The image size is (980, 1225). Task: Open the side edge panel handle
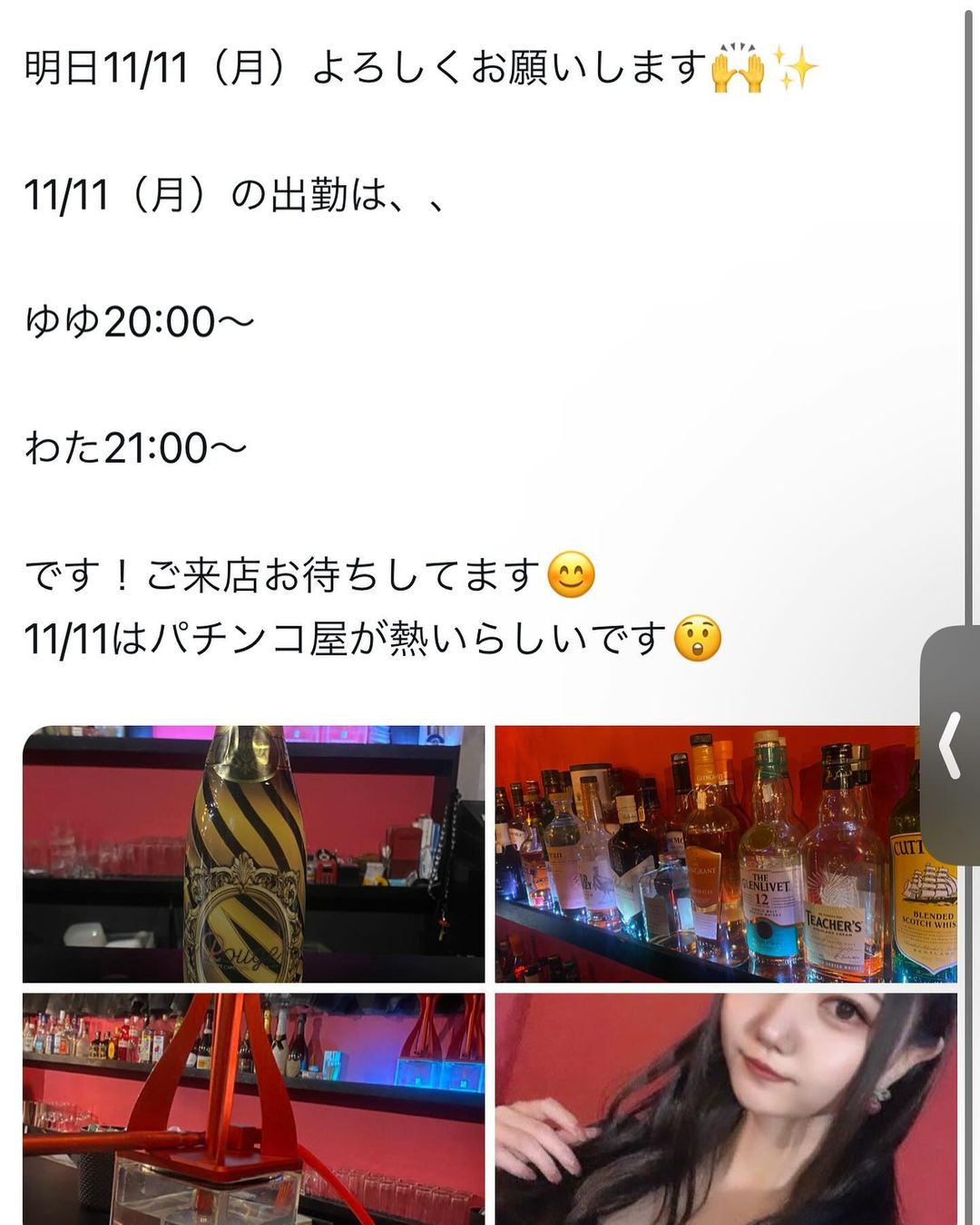click(x=950, y=745)
